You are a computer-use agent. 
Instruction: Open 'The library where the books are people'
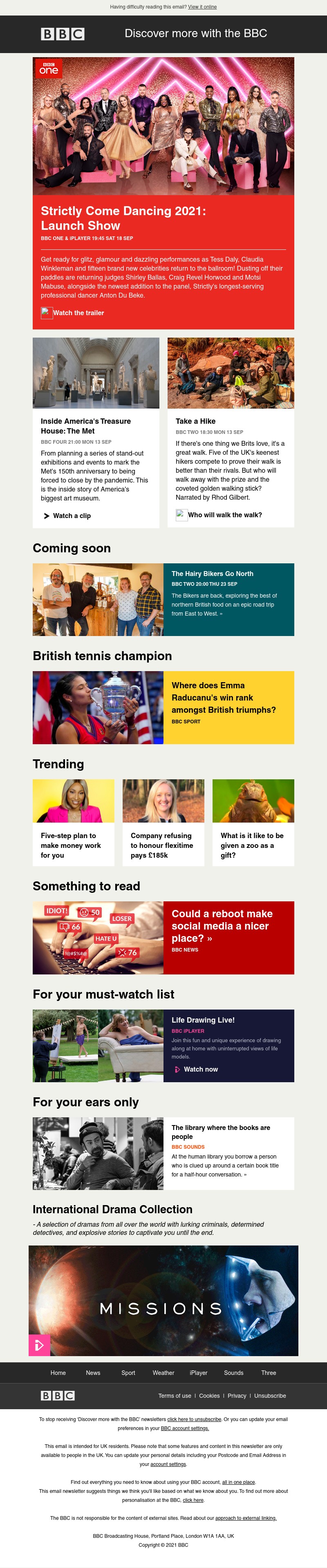click(220, 1132)
